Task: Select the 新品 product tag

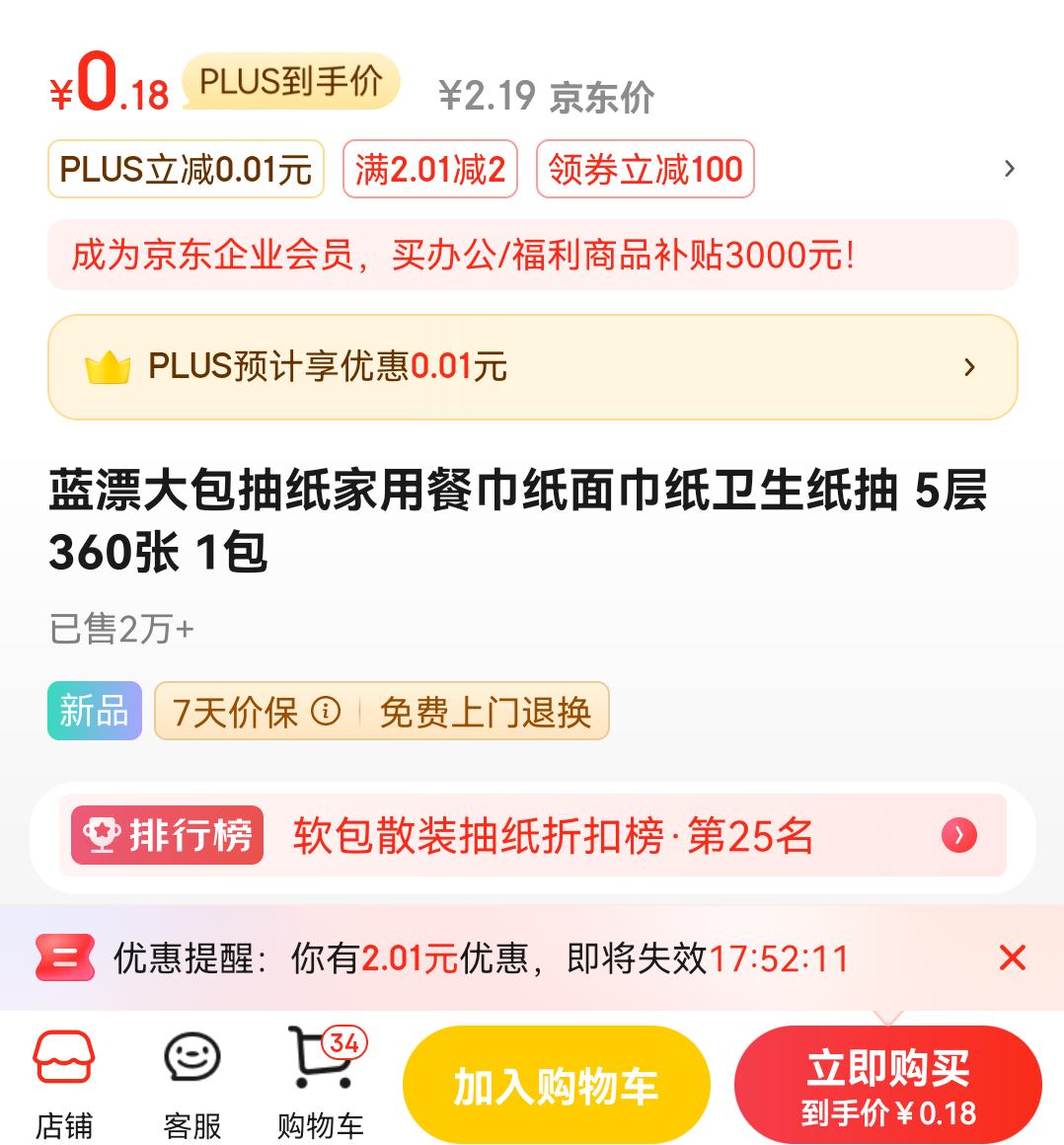Action: (94, 712)
